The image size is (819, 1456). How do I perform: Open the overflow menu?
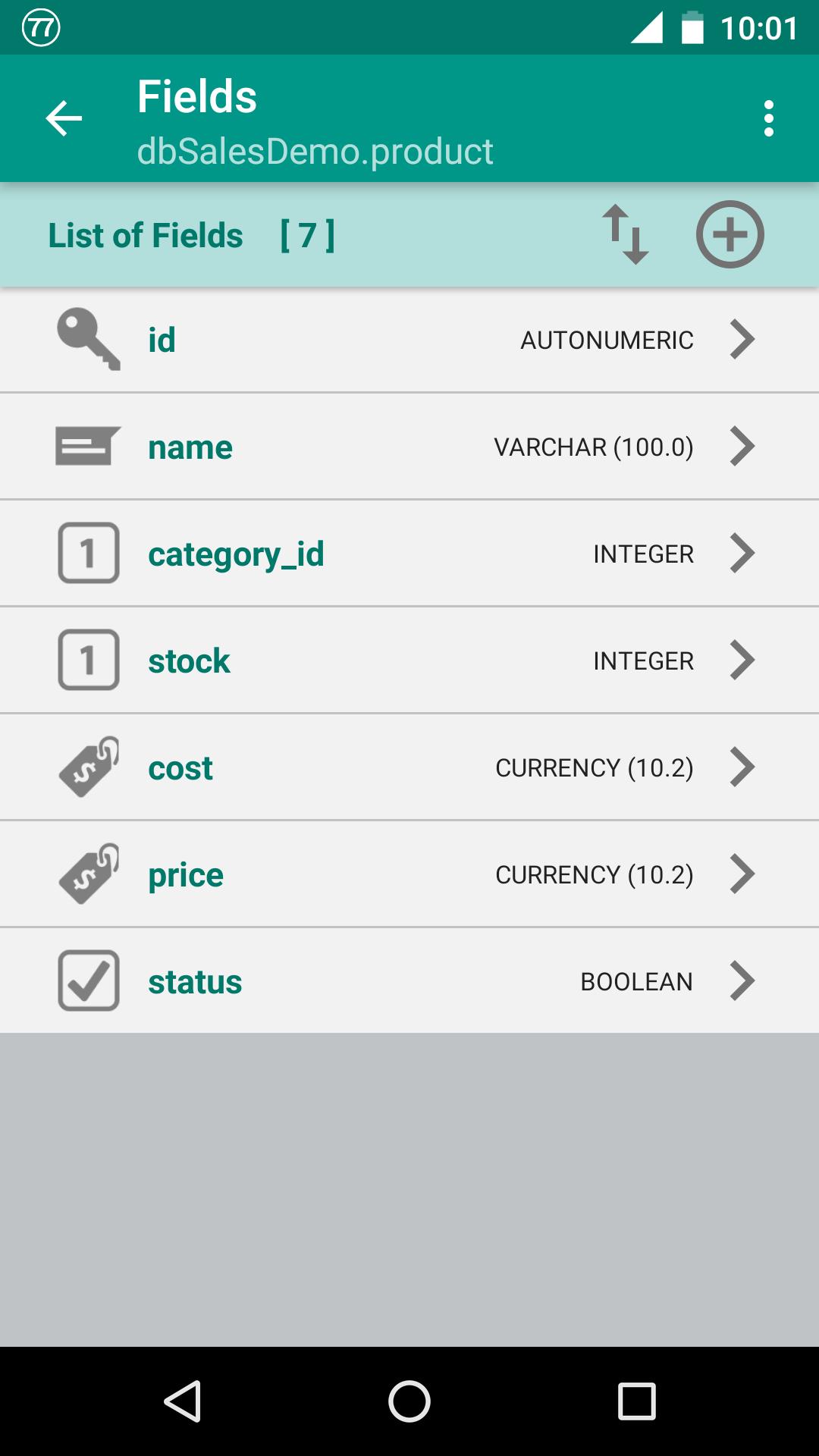(768, 119)
